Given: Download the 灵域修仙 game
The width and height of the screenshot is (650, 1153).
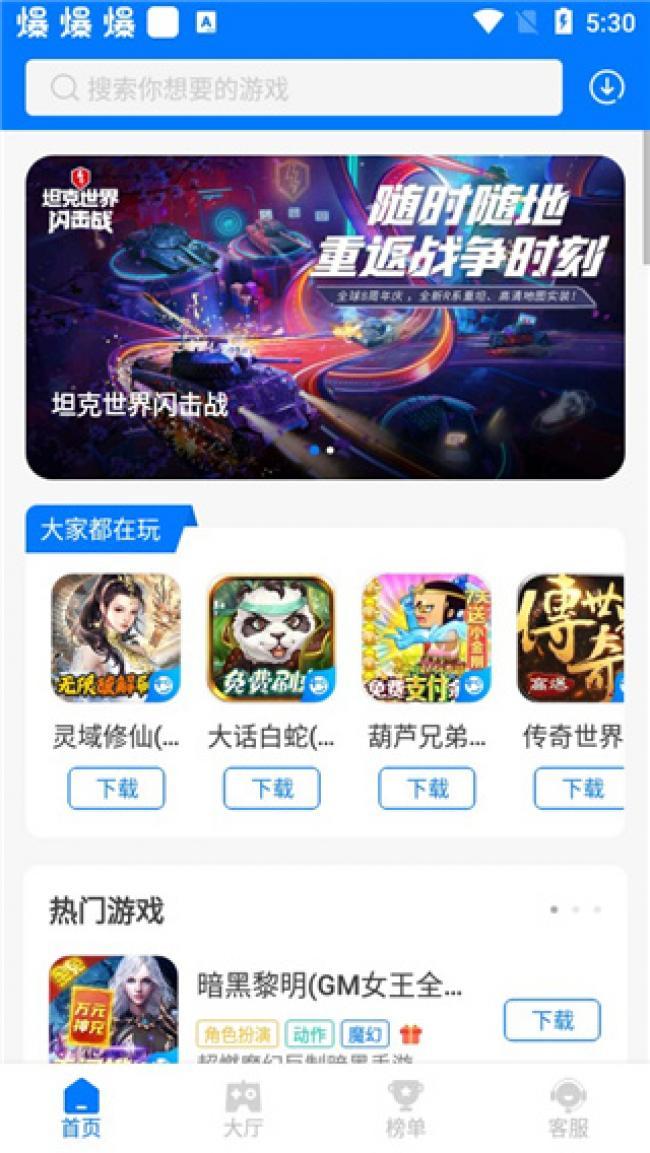Looking at the screenshot, I should (116, 788).
